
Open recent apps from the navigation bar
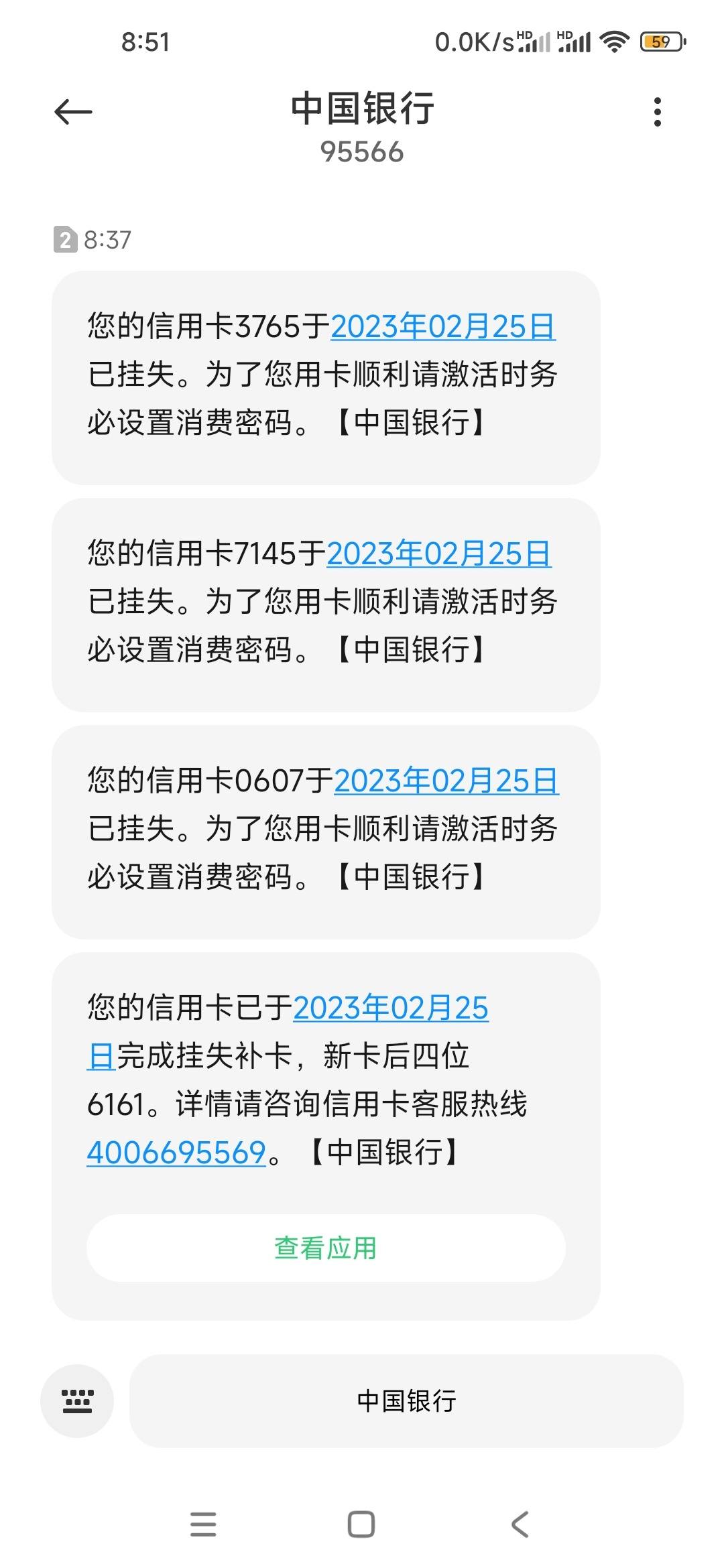[203, 1524]
